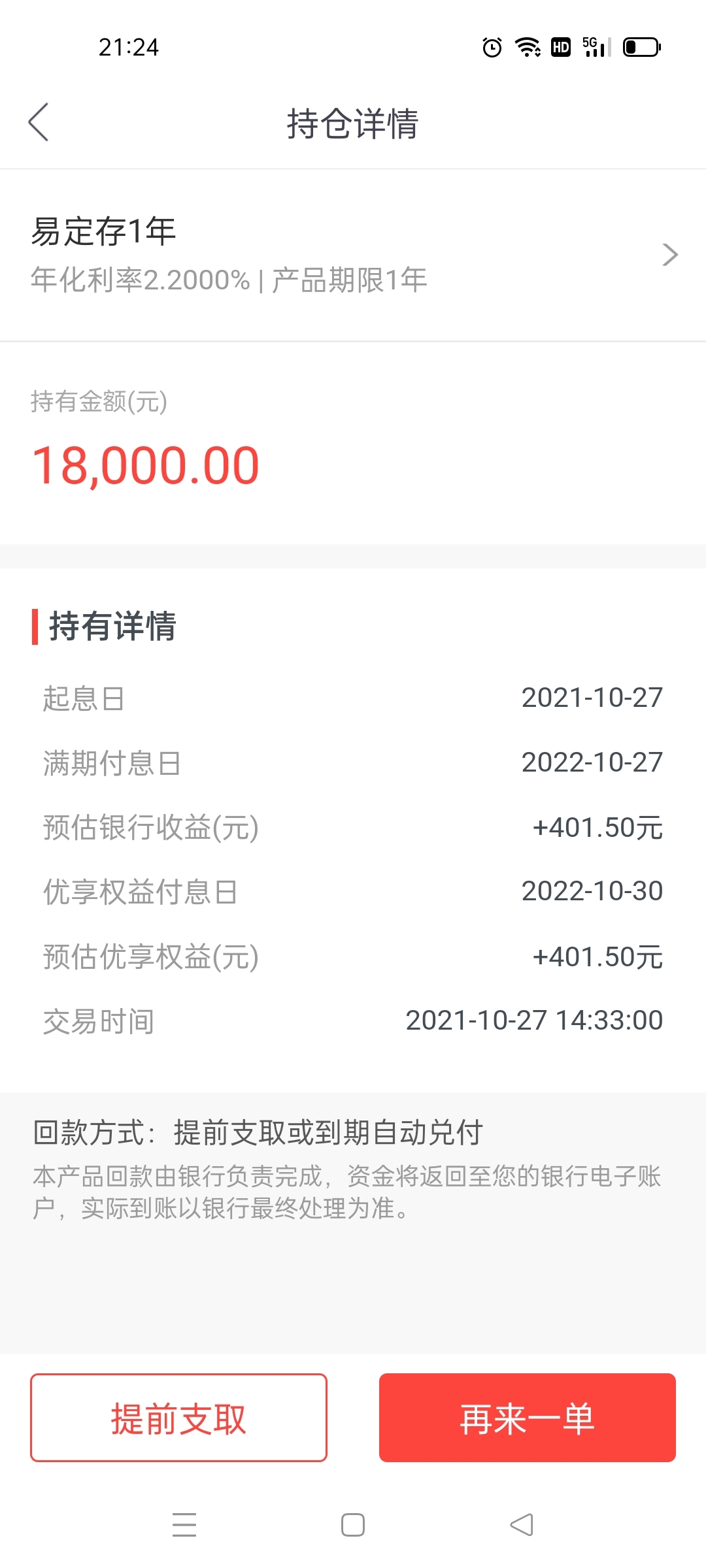Open the system recent apps menu

pos(184,1525)
